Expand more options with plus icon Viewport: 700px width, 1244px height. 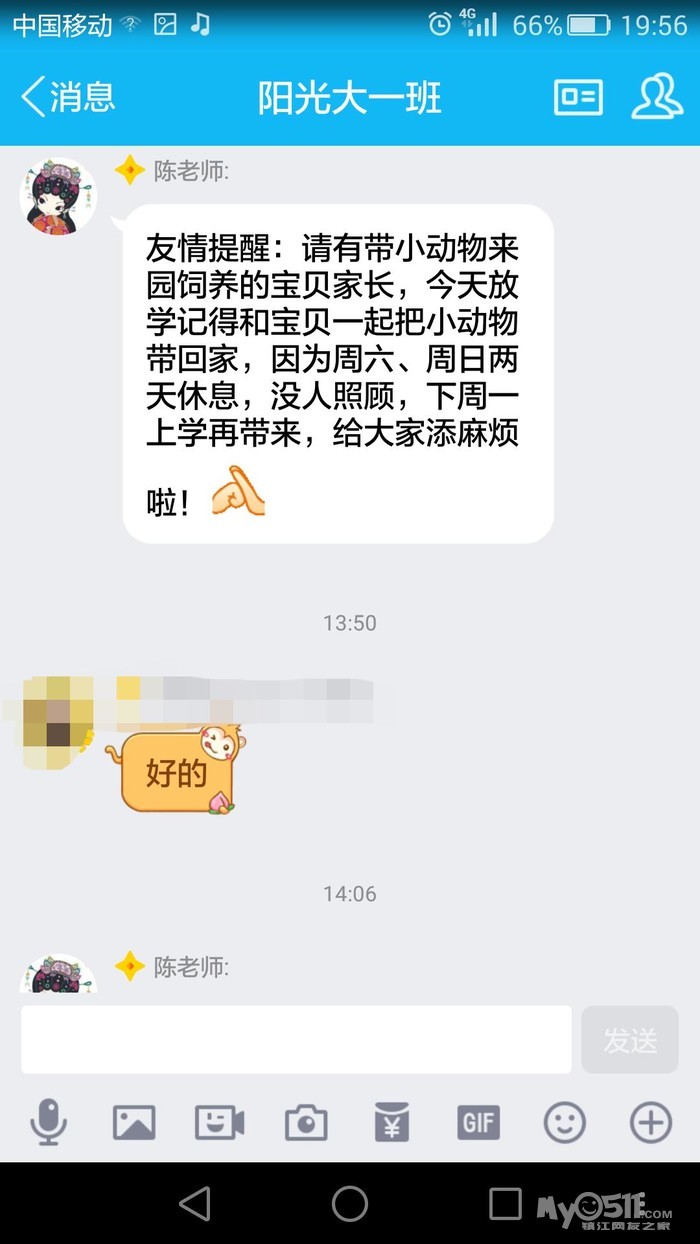[x=650, y=1122]
